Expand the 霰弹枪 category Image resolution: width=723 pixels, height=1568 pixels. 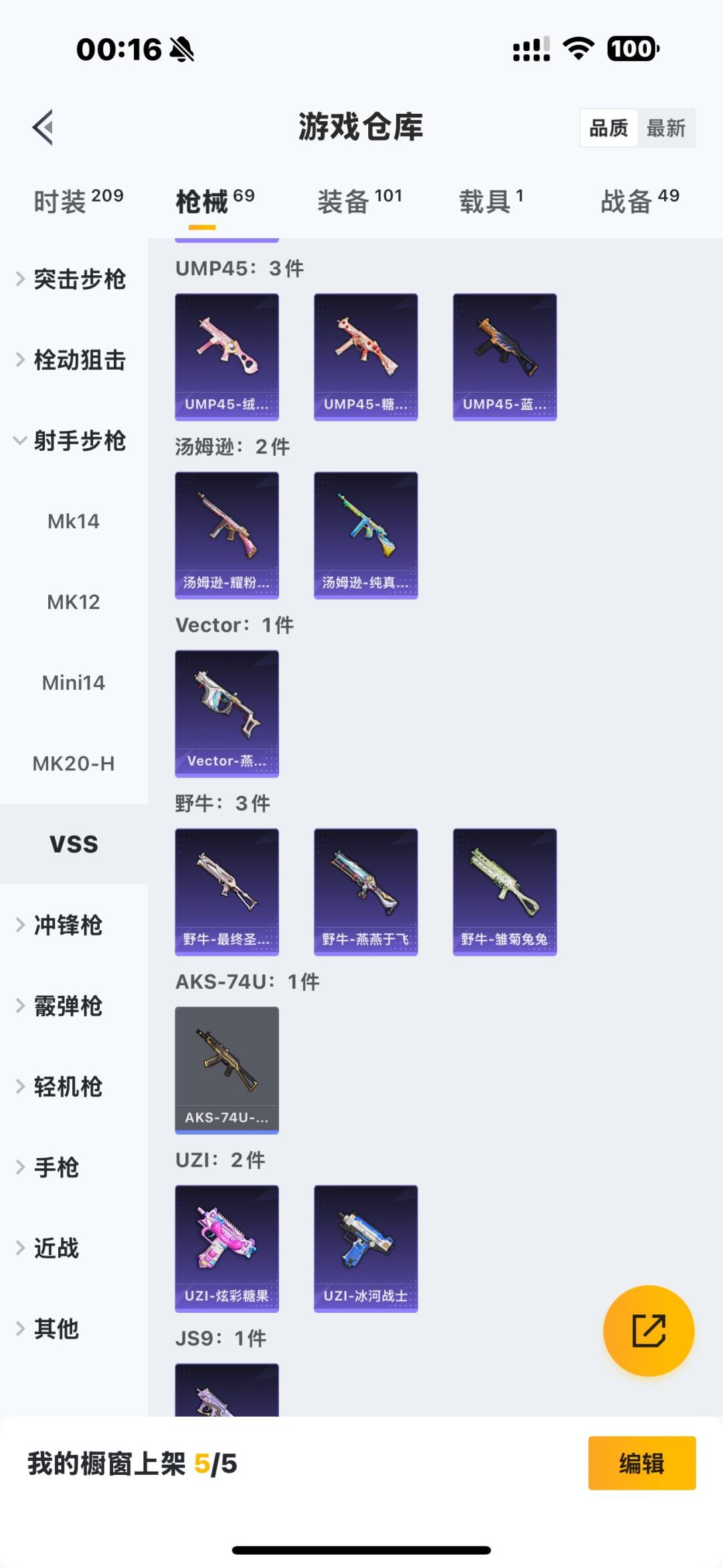[x=67, y=1006]
